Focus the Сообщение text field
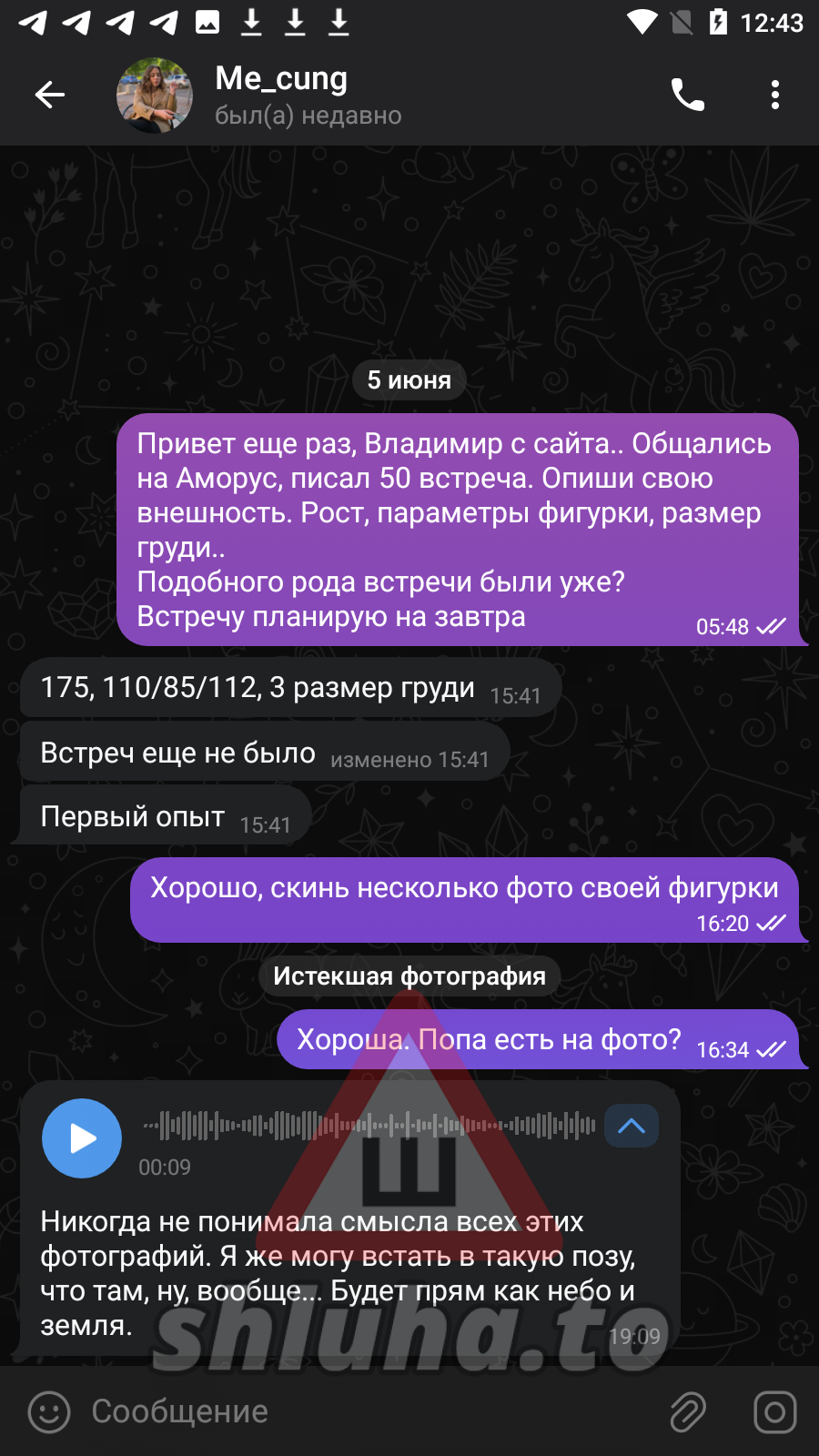819x1456 pixels. tap(364, 1411)
